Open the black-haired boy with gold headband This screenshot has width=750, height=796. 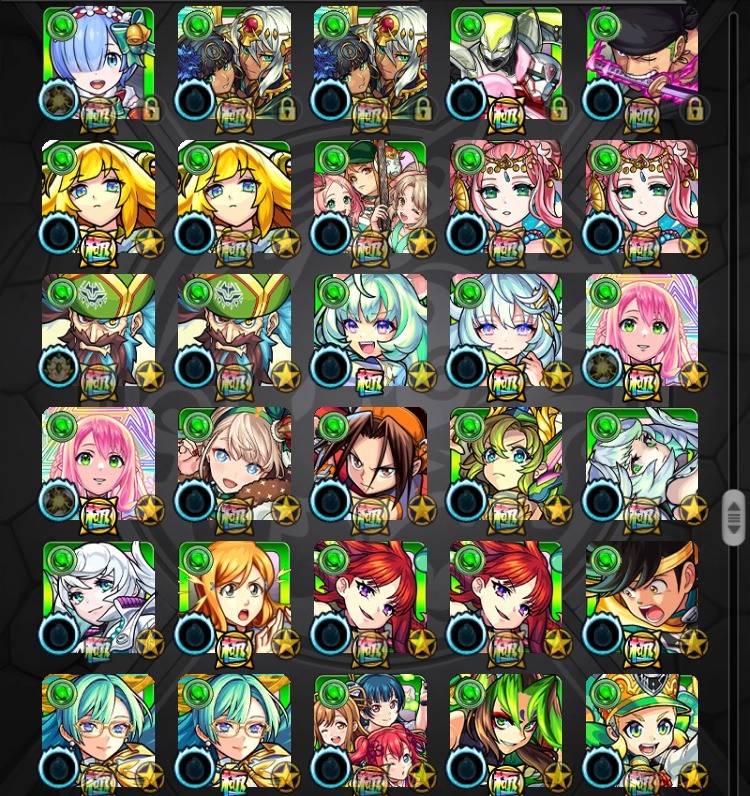(642, 597)
